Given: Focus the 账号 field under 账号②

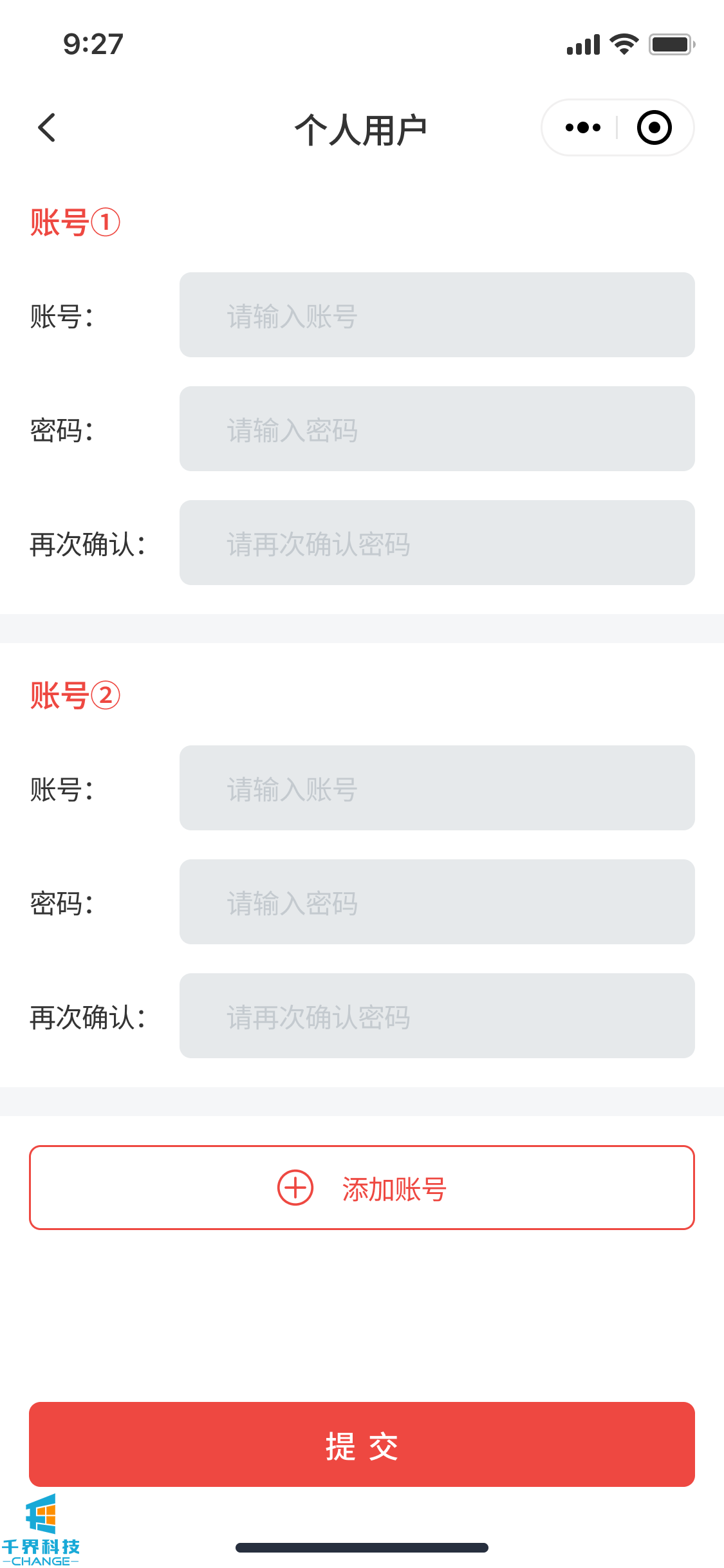Looking at the screenshot, I should click(436, 788).
